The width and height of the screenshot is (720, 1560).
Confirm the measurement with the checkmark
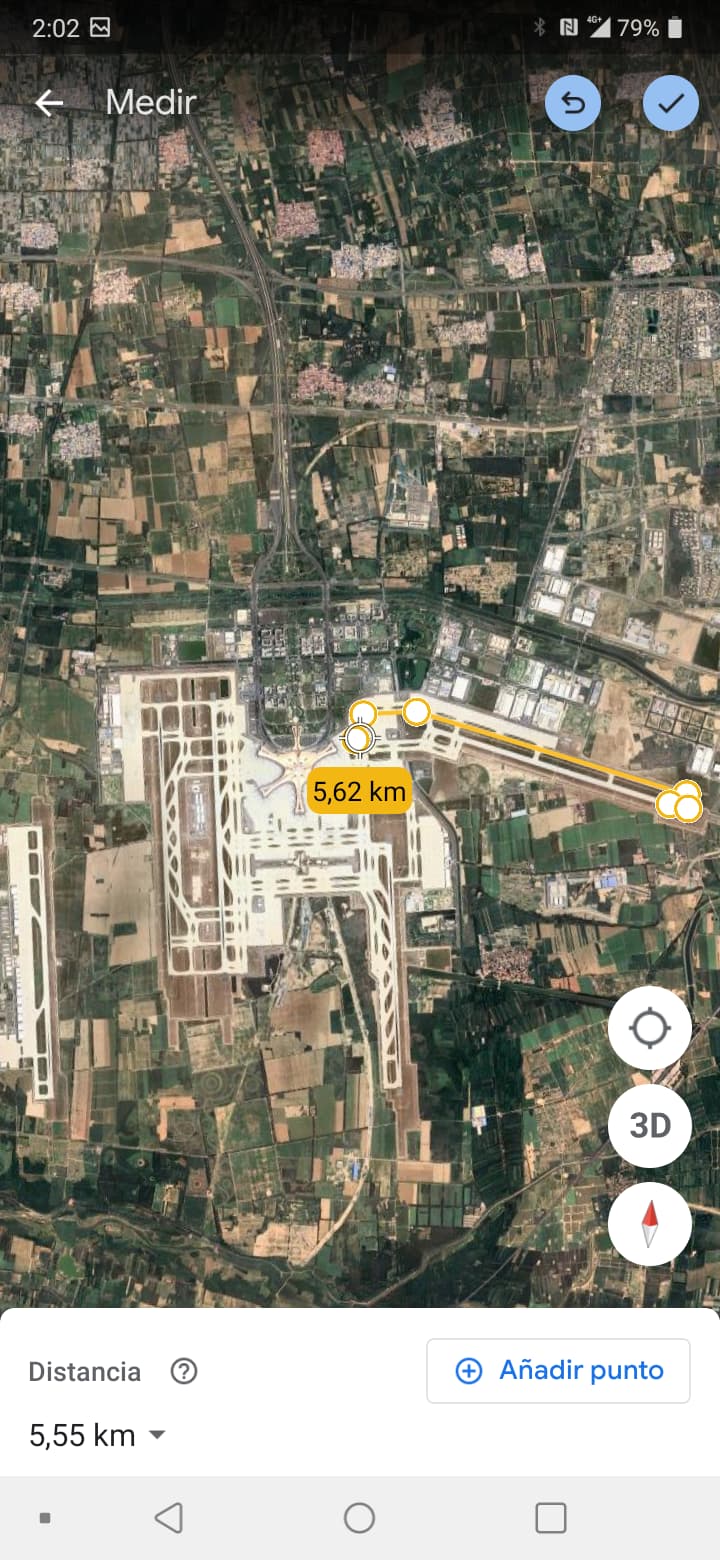point(670,103)
